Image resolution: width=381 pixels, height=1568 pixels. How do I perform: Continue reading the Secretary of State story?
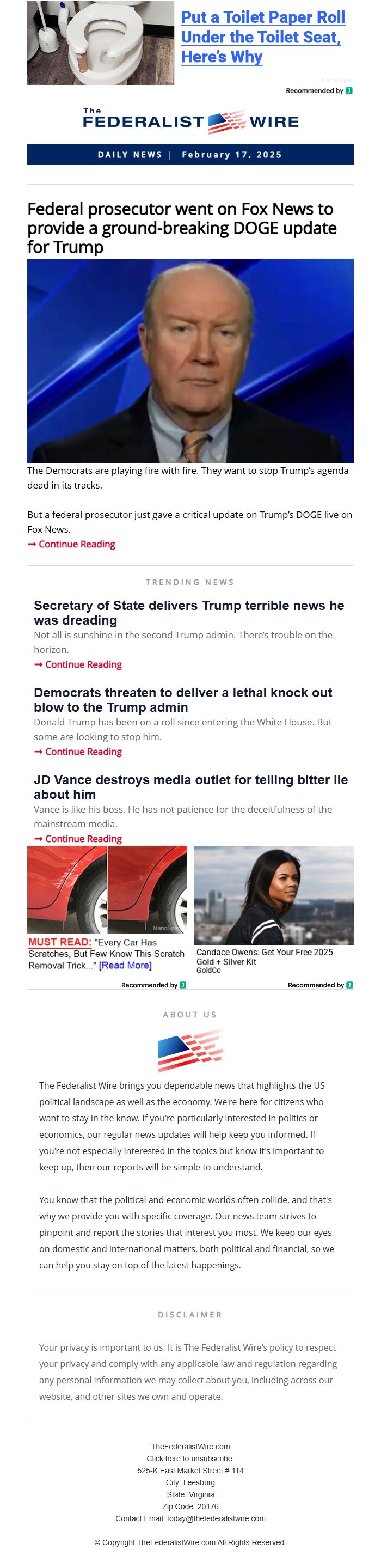(83, 664)
